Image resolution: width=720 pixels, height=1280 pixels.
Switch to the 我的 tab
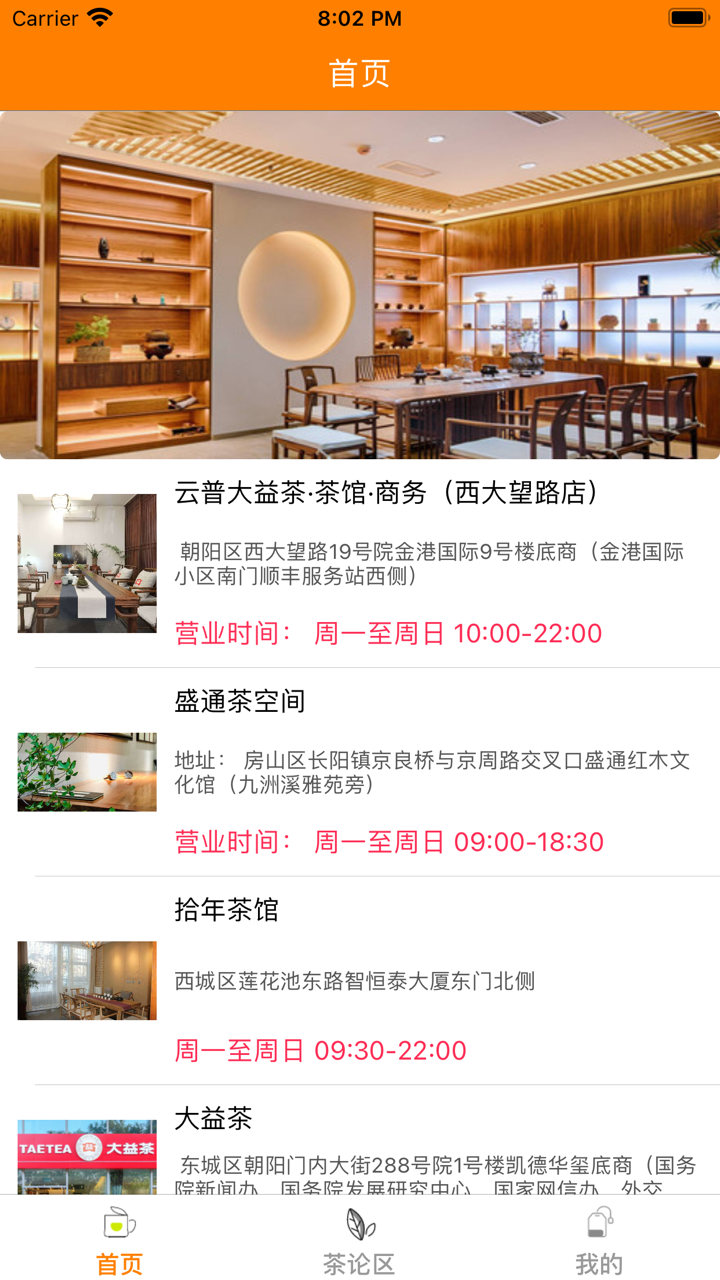pyautogui.click(x=598, y=1263)
